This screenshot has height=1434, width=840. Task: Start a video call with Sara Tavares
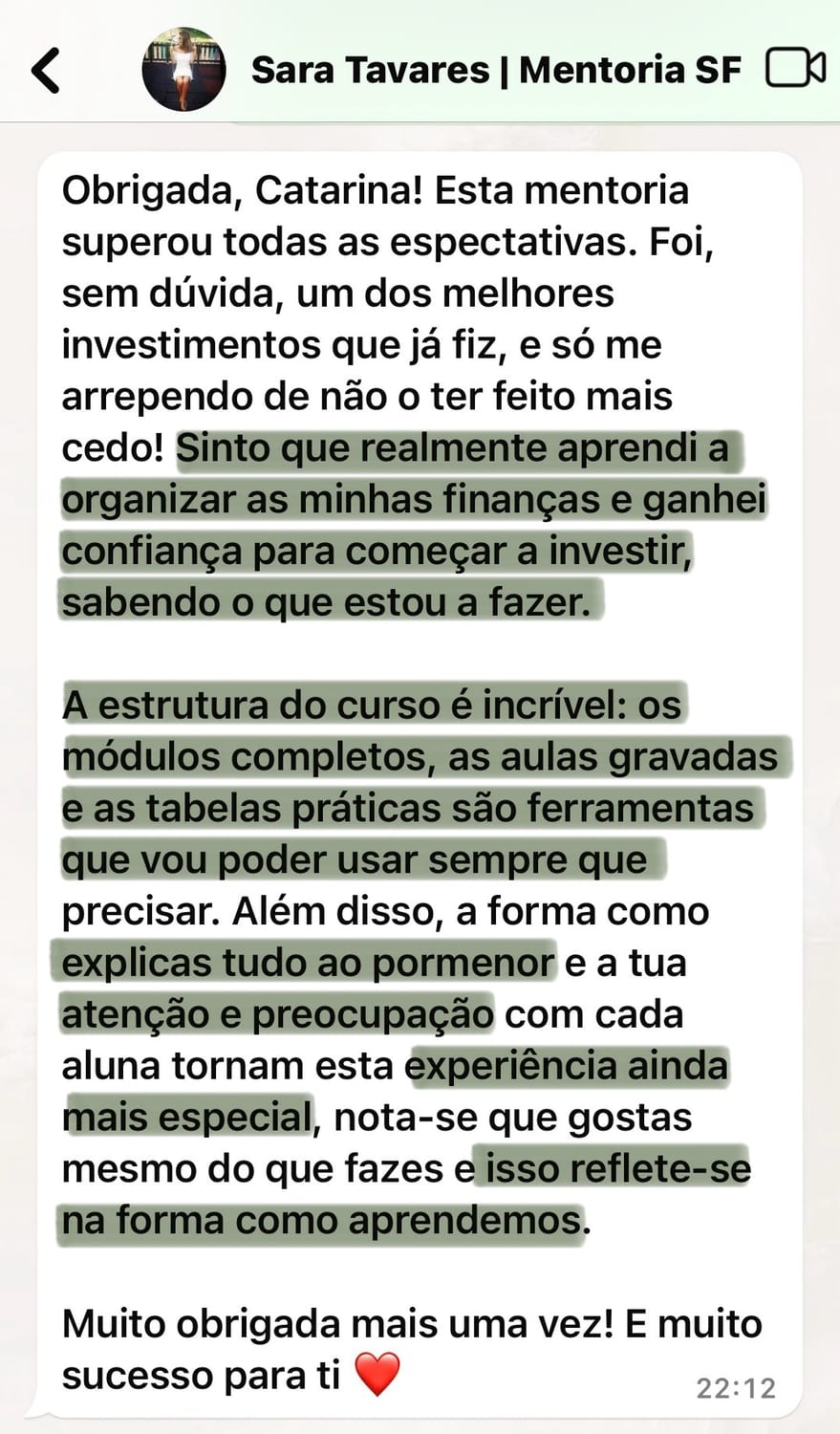click(796, 69)
